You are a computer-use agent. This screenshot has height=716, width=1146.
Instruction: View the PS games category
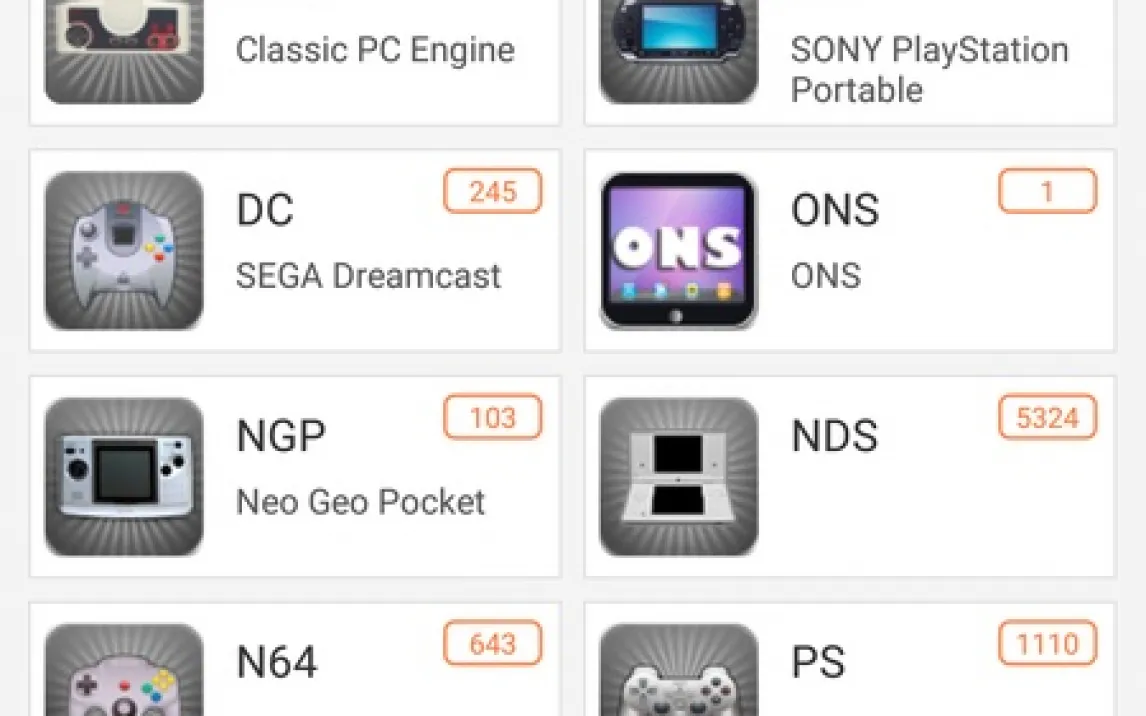click(849, 662)
